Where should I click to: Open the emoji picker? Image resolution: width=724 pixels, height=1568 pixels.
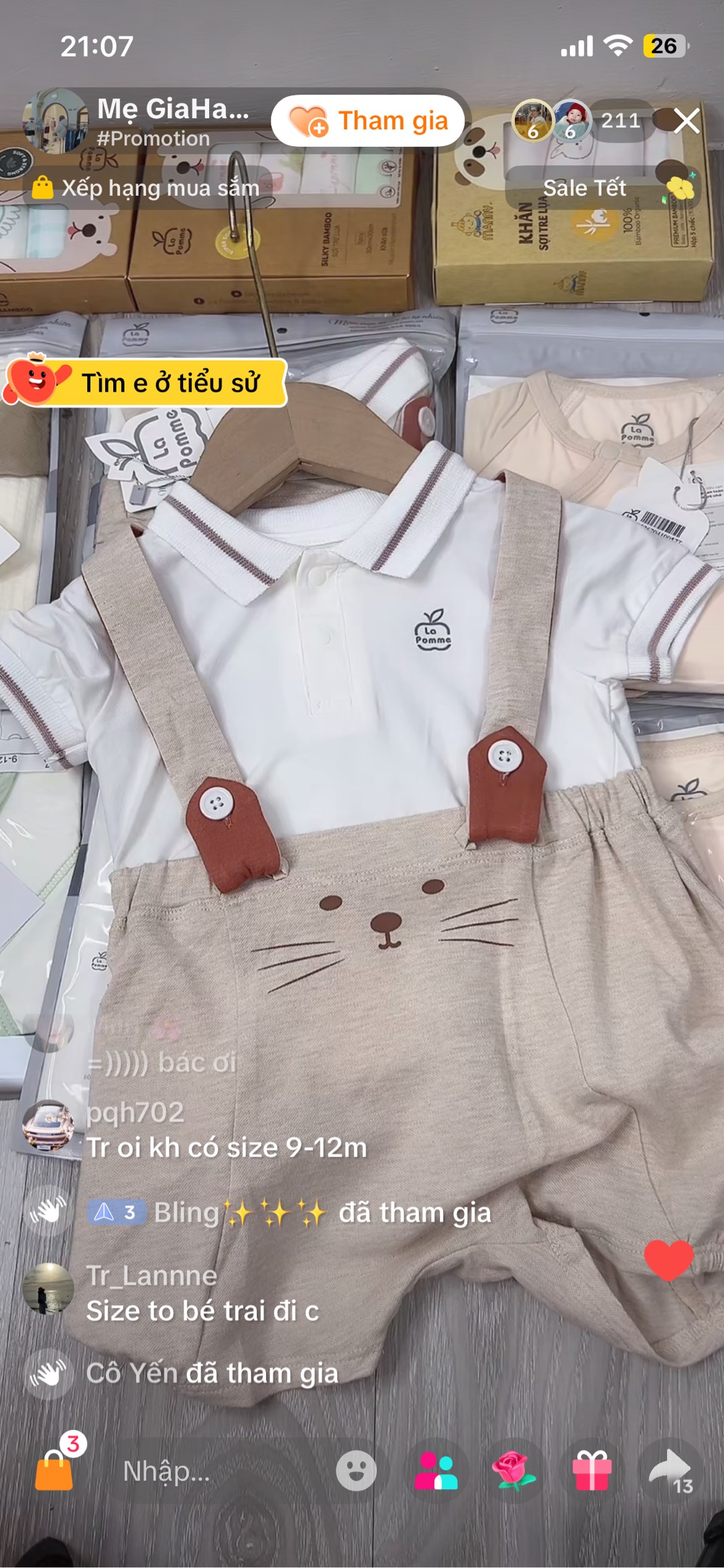point(356,1471)
